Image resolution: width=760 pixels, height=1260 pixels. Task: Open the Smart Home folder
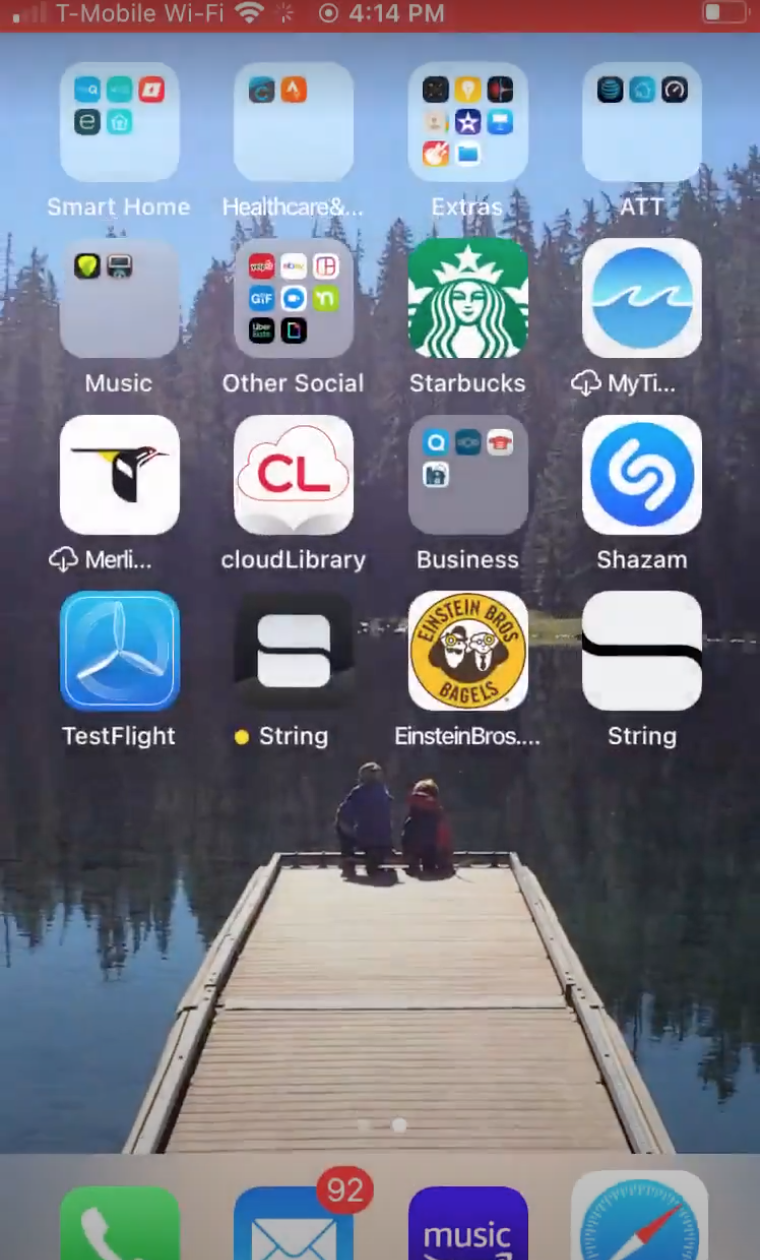coord(120,122)
